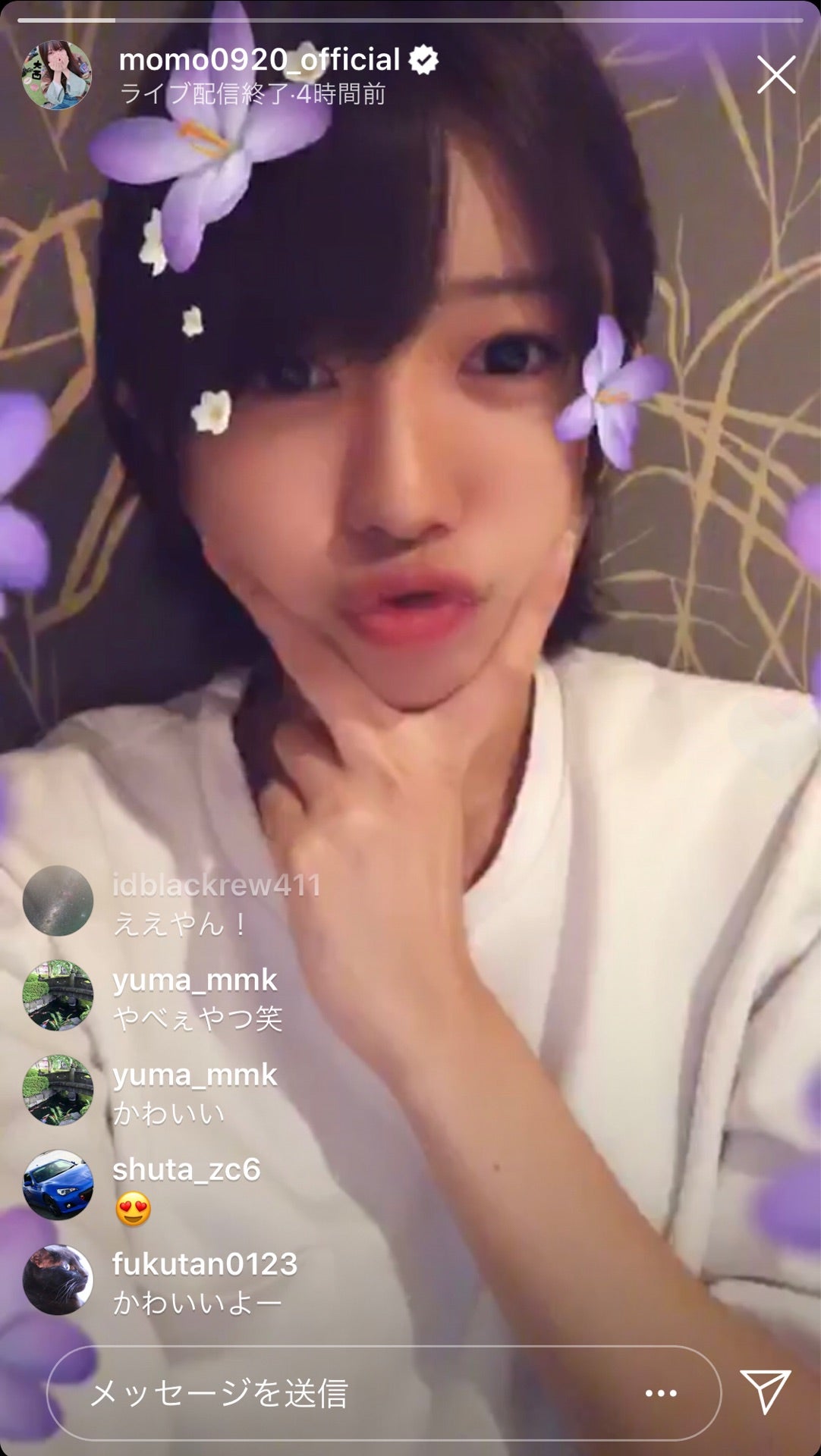Share via the paper plane icon
Screen dimensions: 821x1456
click(766, 1391)
